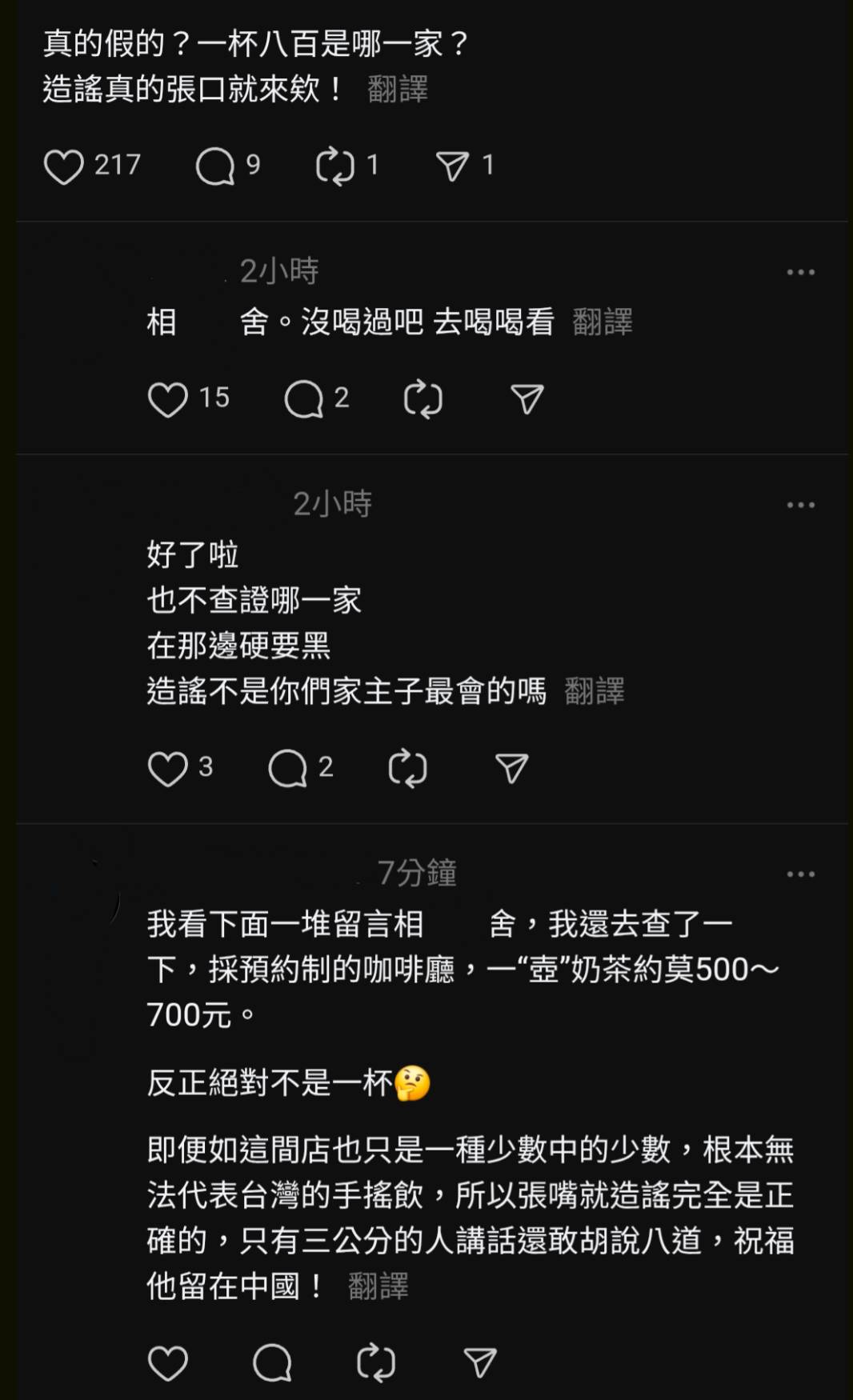The image size is (853, 1400).
Task: Open the overflow menu on the 7分鐘 reply
Action: coord(800,874)
